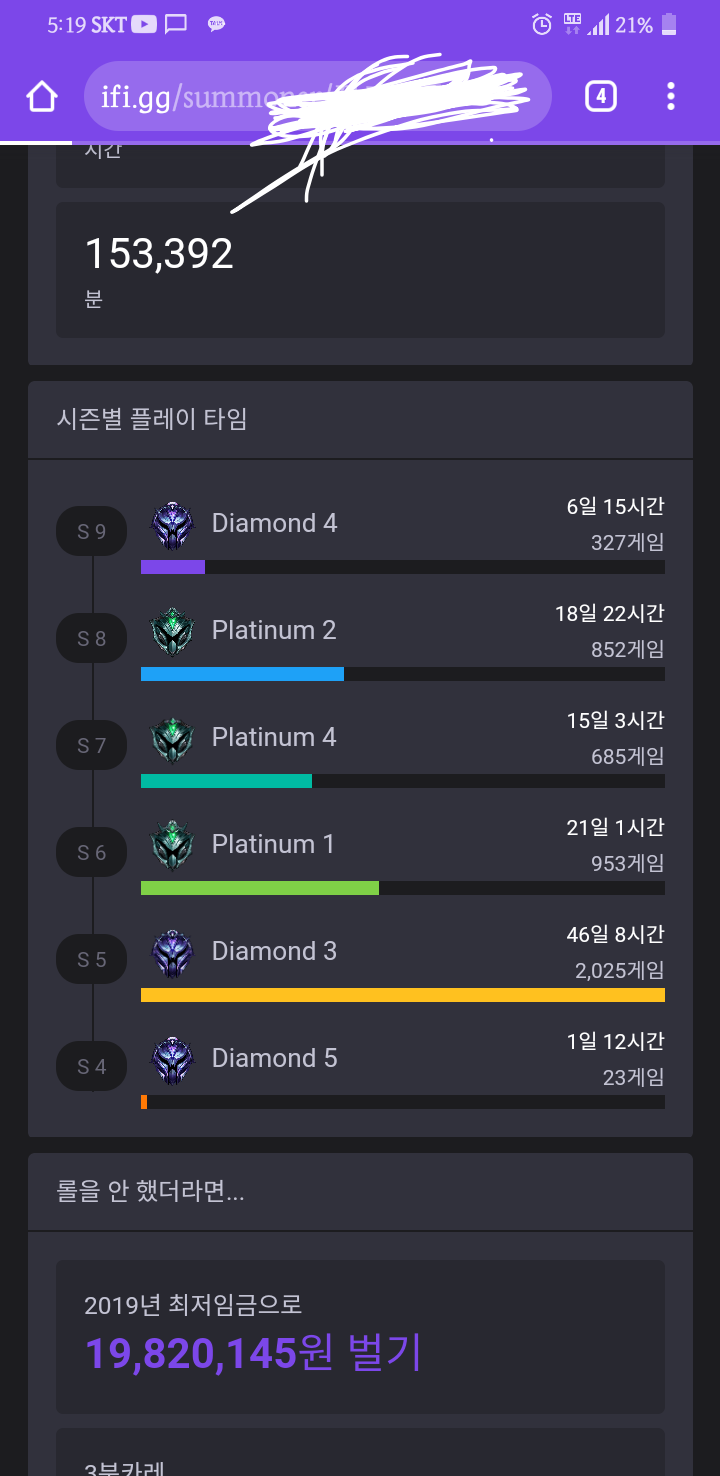Go to the browser home page
Screen dimensions: 720x1476
pos(42,97)
